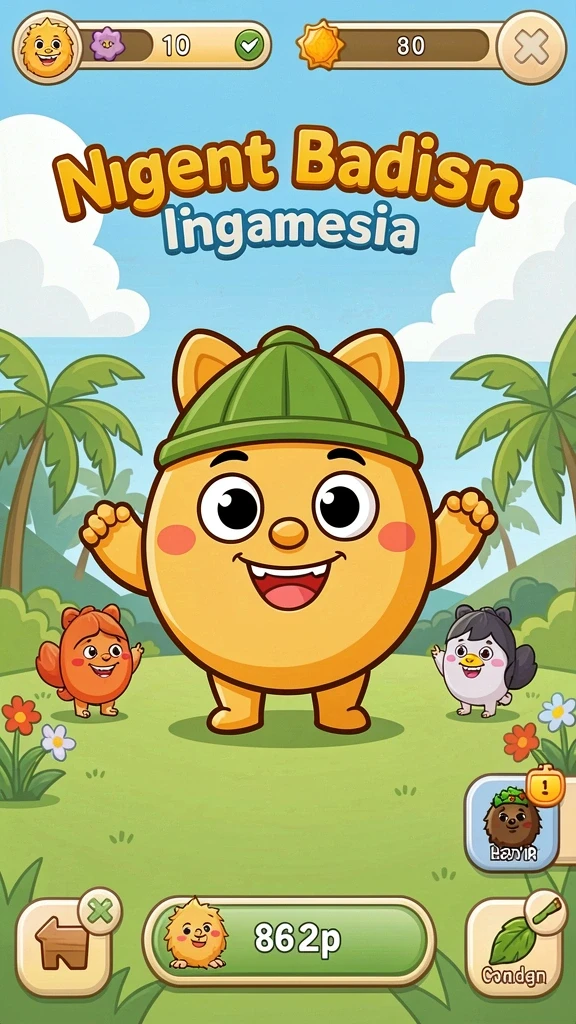Tap the green checkmark beside the 10 counter

click(249, 46)
